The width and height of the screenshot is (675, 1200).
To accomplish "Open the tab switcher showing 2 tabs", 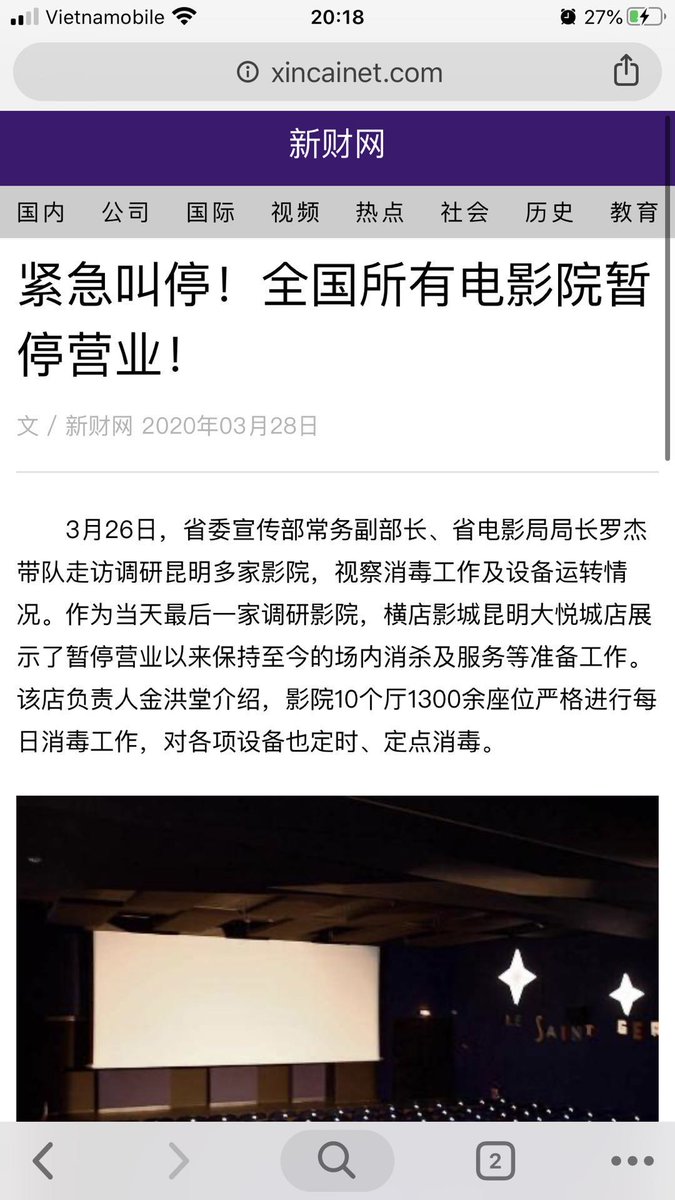I will click(x=495, y=1161).
